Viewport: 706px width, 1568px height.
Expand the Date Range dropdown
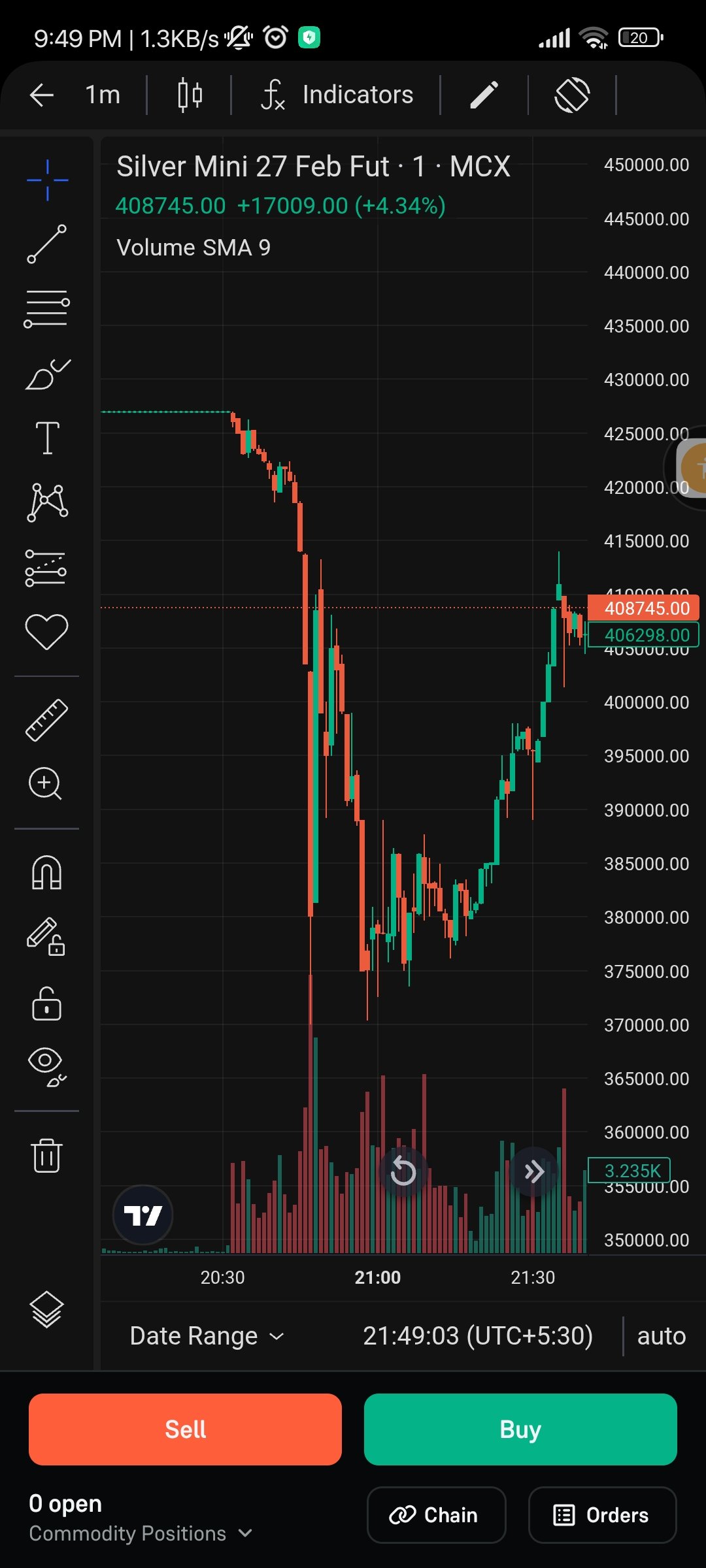click(x=207, y=1336)
